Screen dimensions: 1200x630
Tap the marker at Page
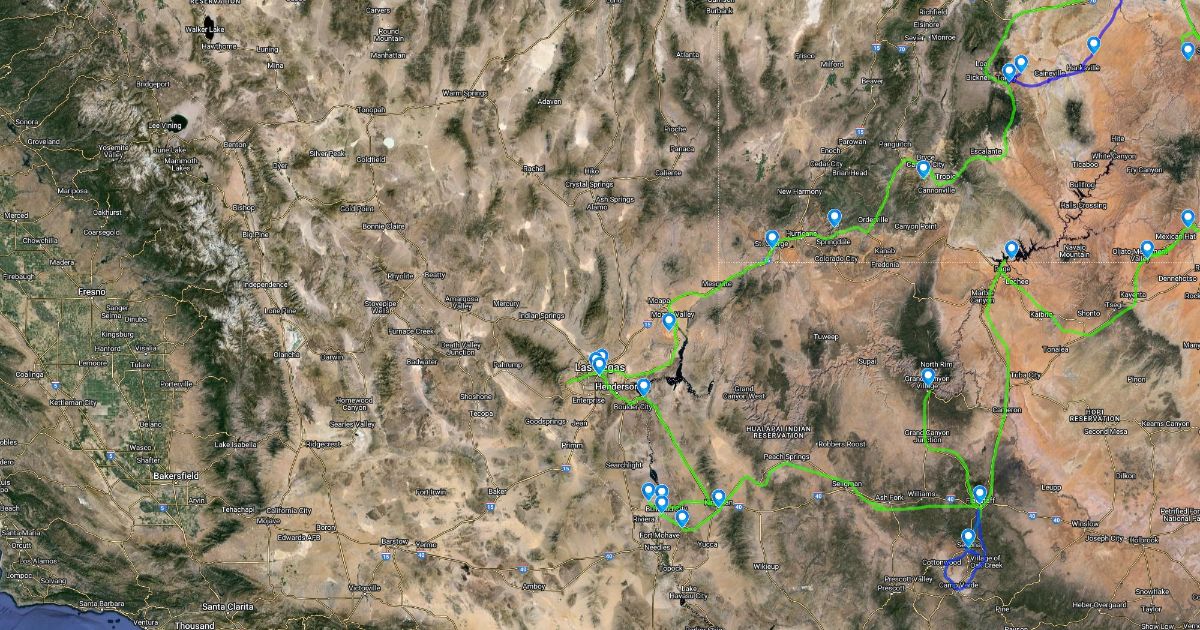pyautogui.click(x=1011, y=249)
